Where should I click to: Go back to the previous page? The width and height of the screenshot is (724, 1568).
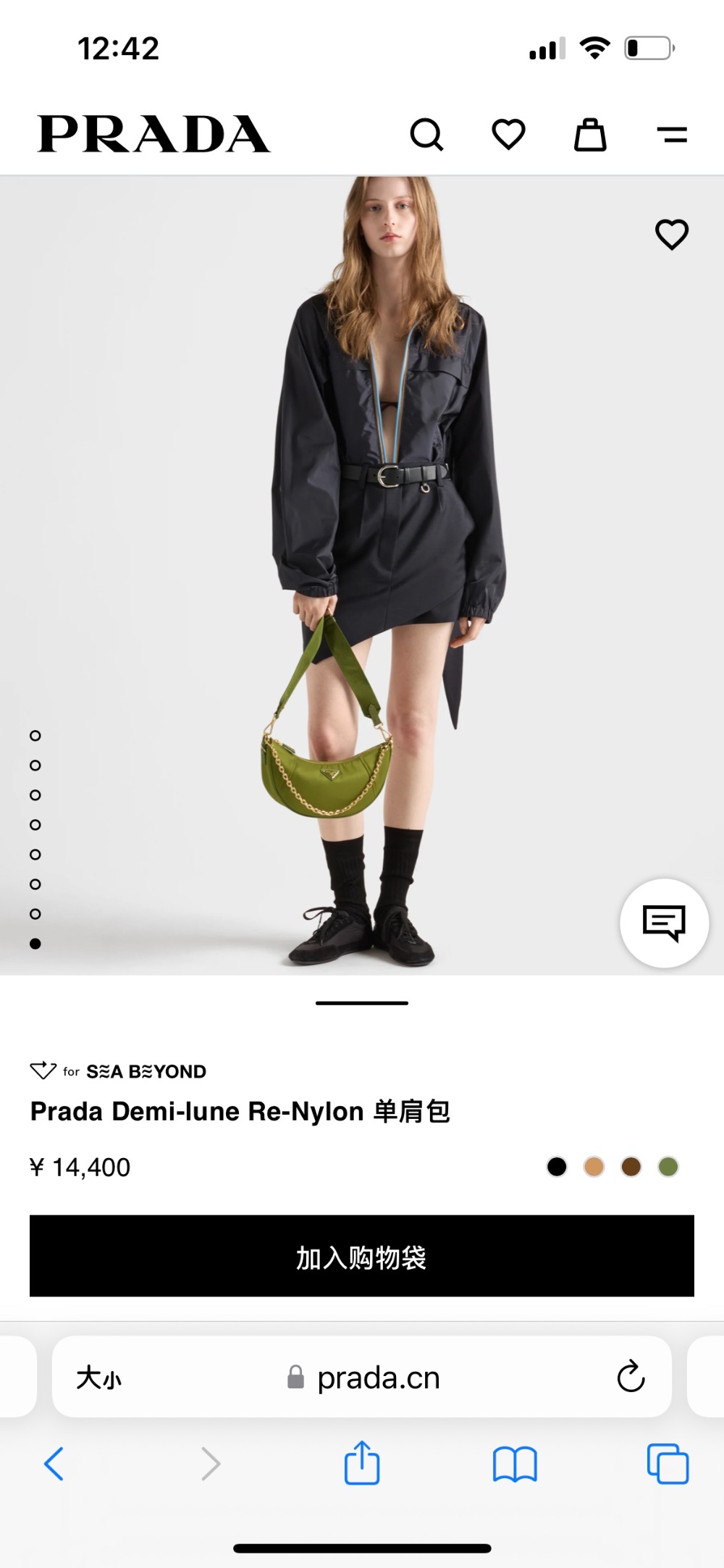[x=54, y=1464]
